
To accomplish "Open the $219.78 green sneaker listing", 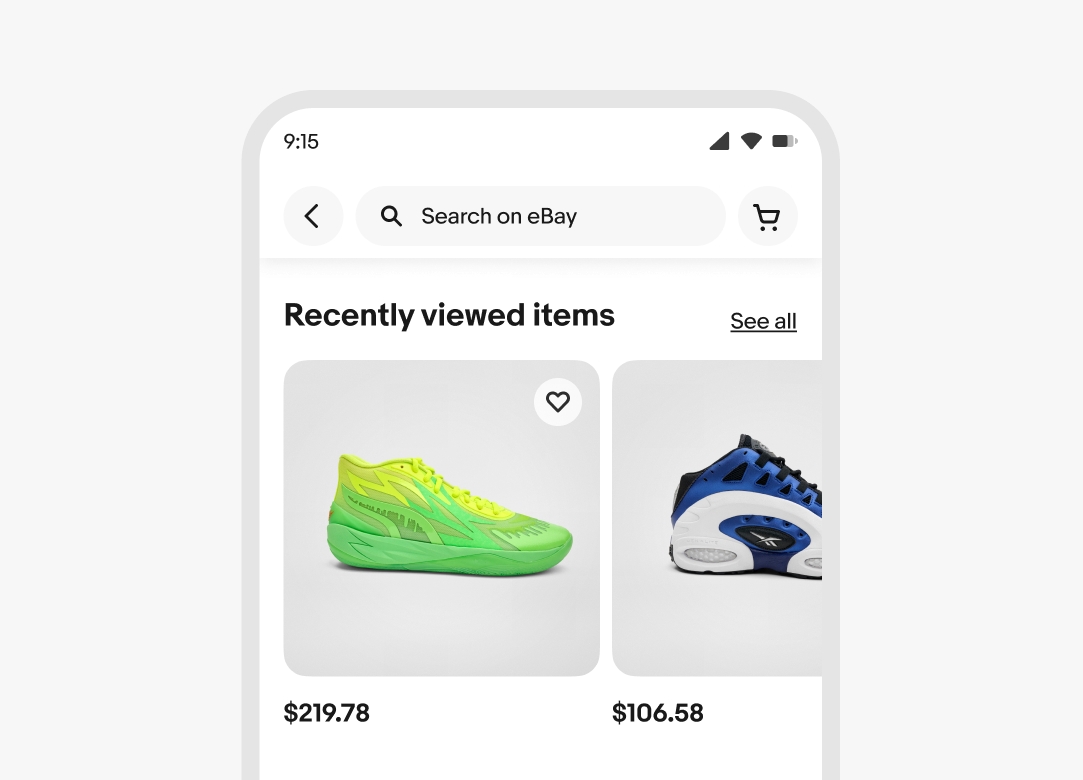I will pos(441,530).
